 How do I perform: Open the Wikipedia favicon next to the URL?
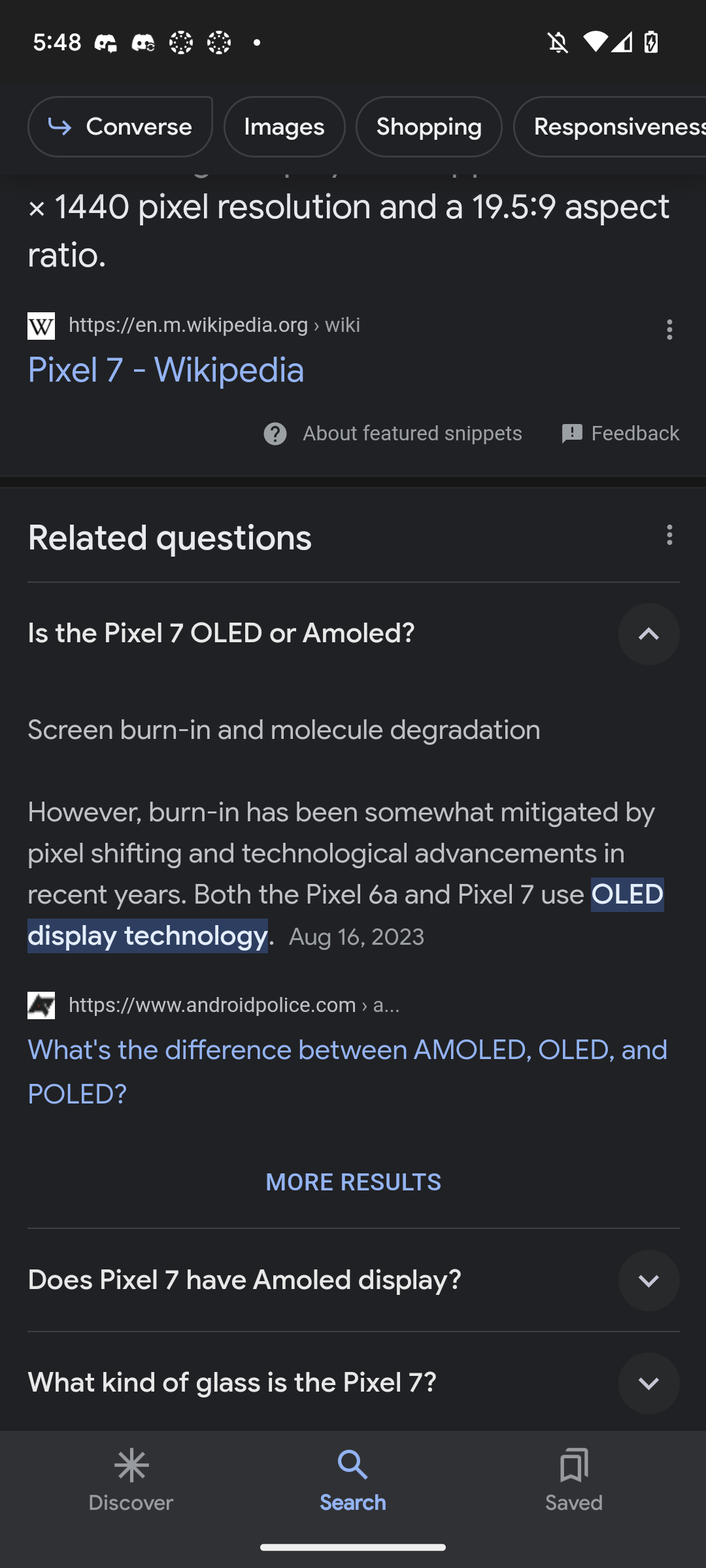[41, 327]
